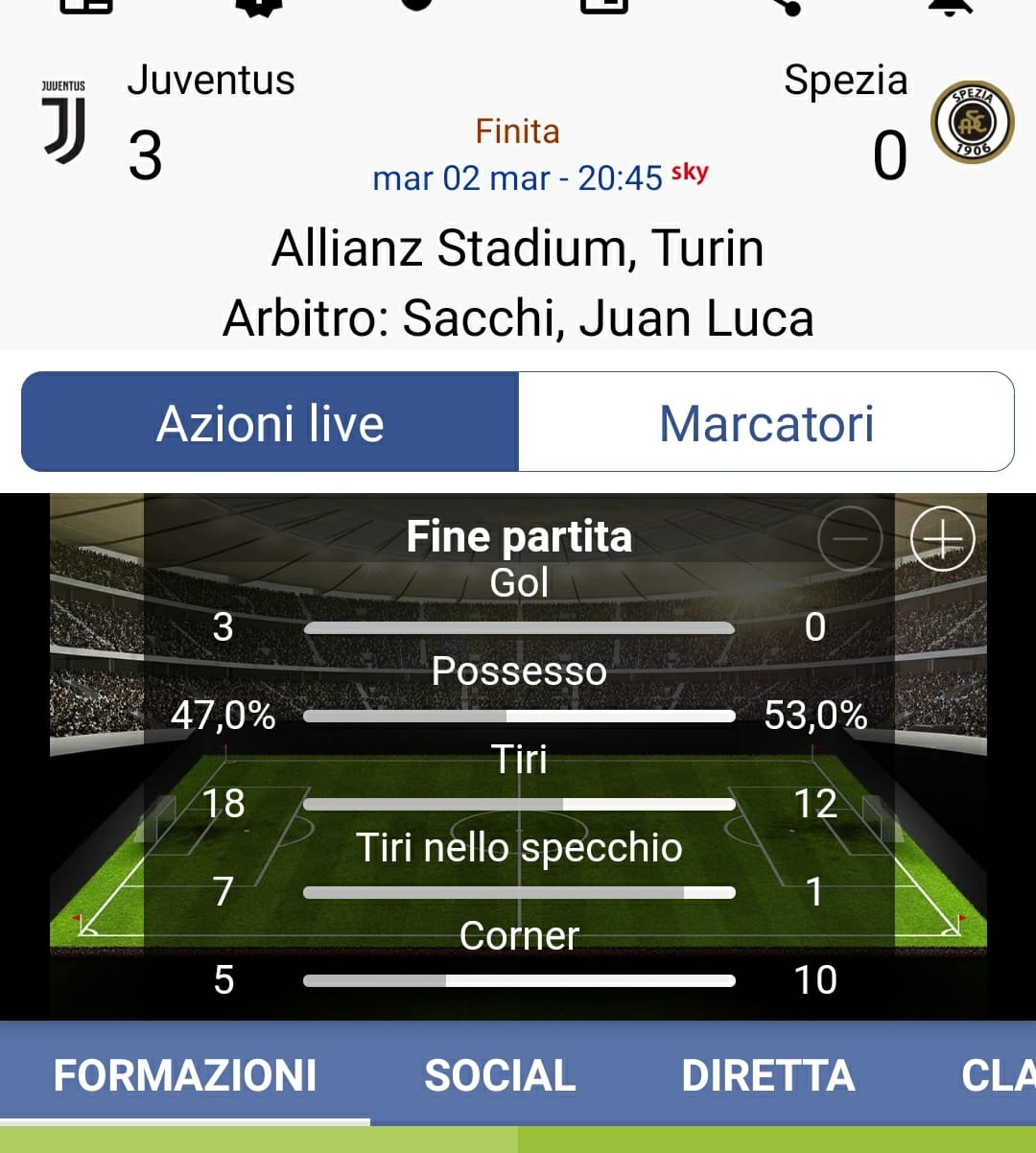
Task: Share this match
Action: point(785,6)
